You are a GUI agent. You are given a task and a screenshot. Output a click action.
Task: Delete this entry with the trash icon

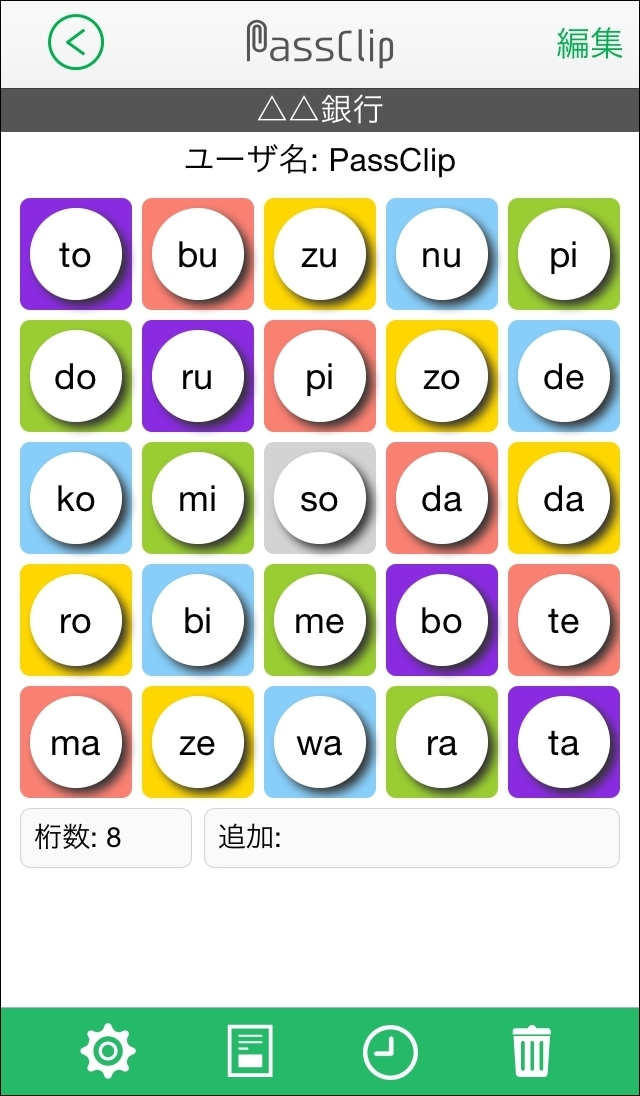[x=532, y=1051]
